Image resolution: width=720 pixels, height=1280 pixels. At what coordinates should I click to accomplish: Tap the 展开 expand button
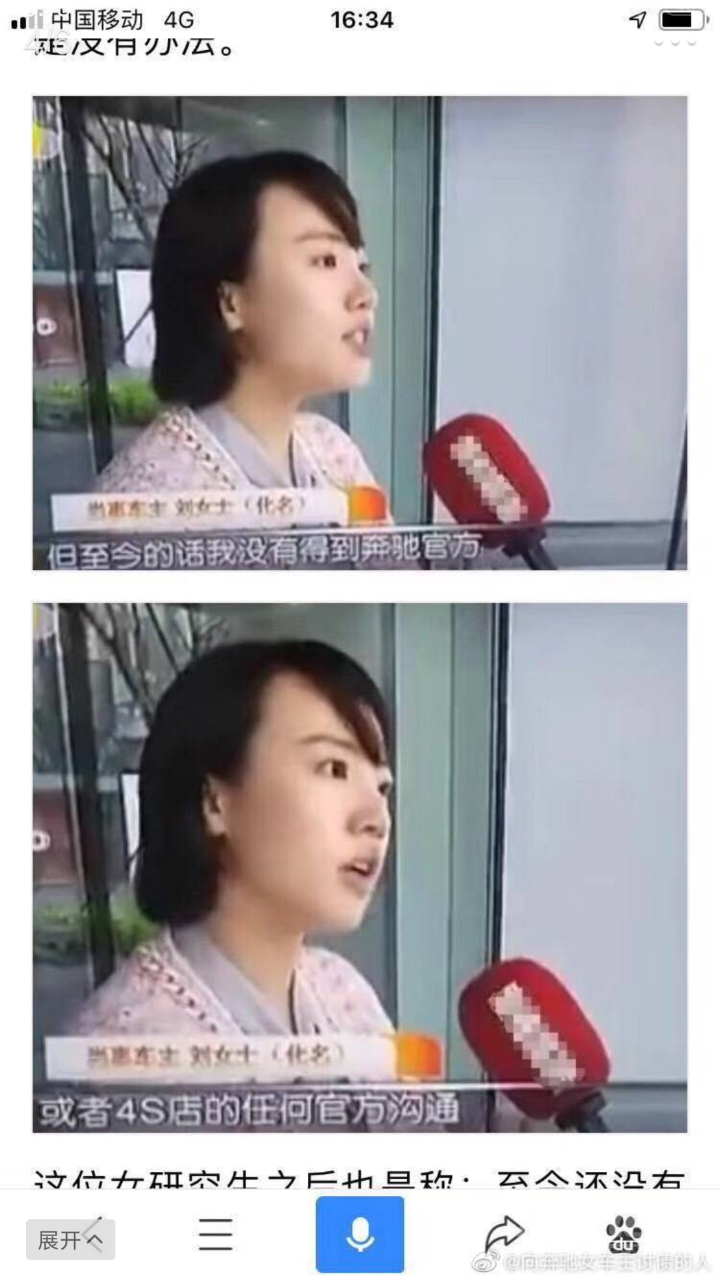tap(70, 1240)
